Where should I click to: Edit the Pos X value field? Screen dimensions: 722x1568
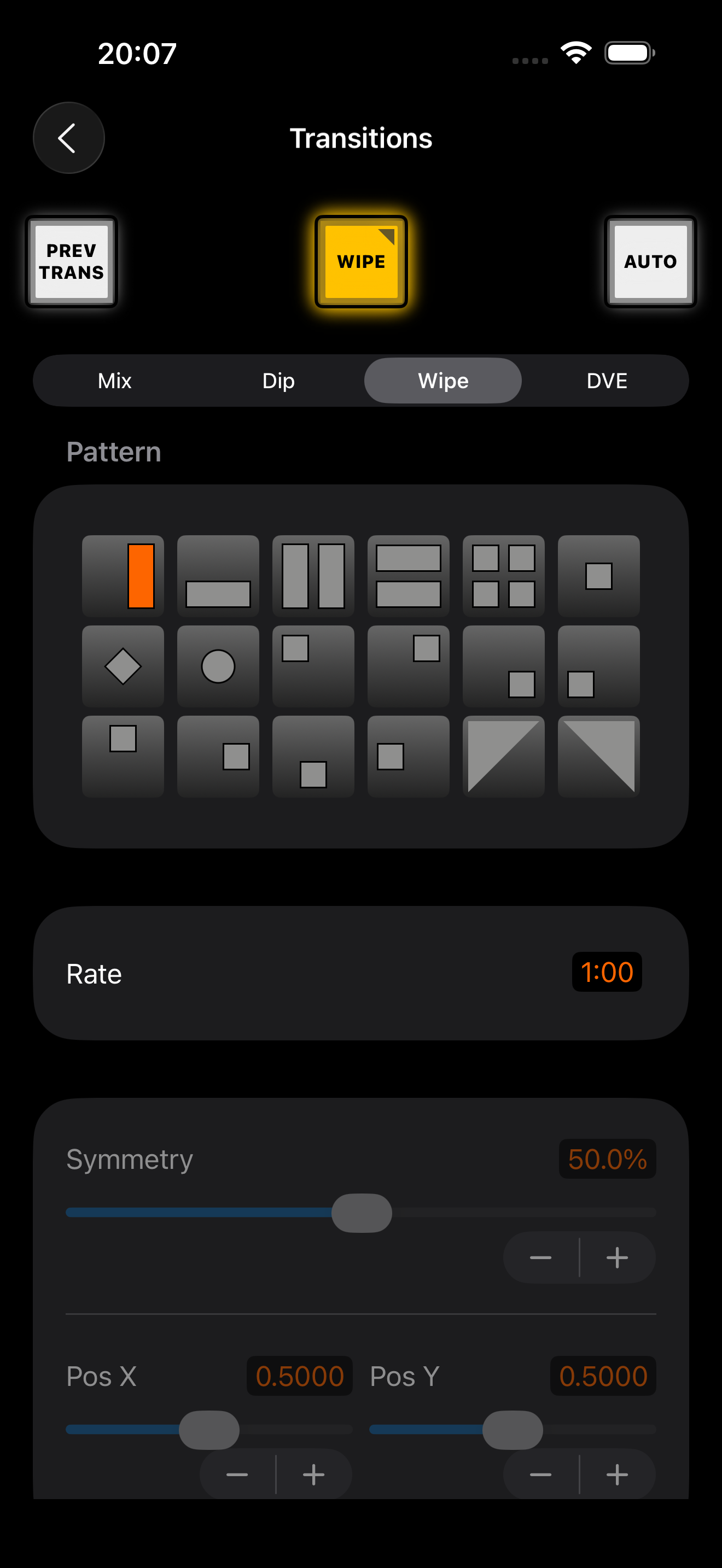(x=300, y=1376)
